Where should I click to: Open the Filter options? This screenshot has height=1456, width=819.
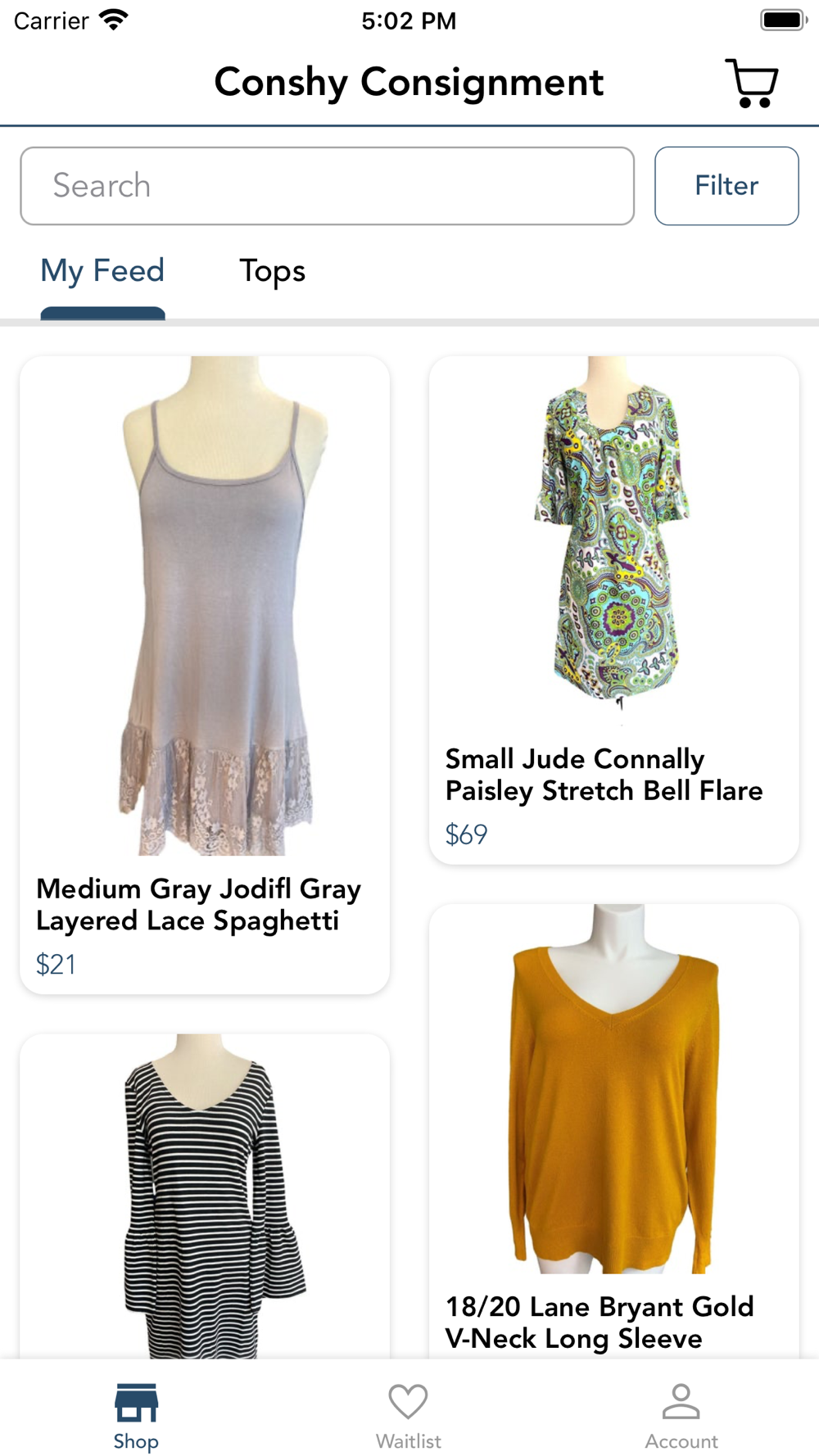(x=726, y=186)
